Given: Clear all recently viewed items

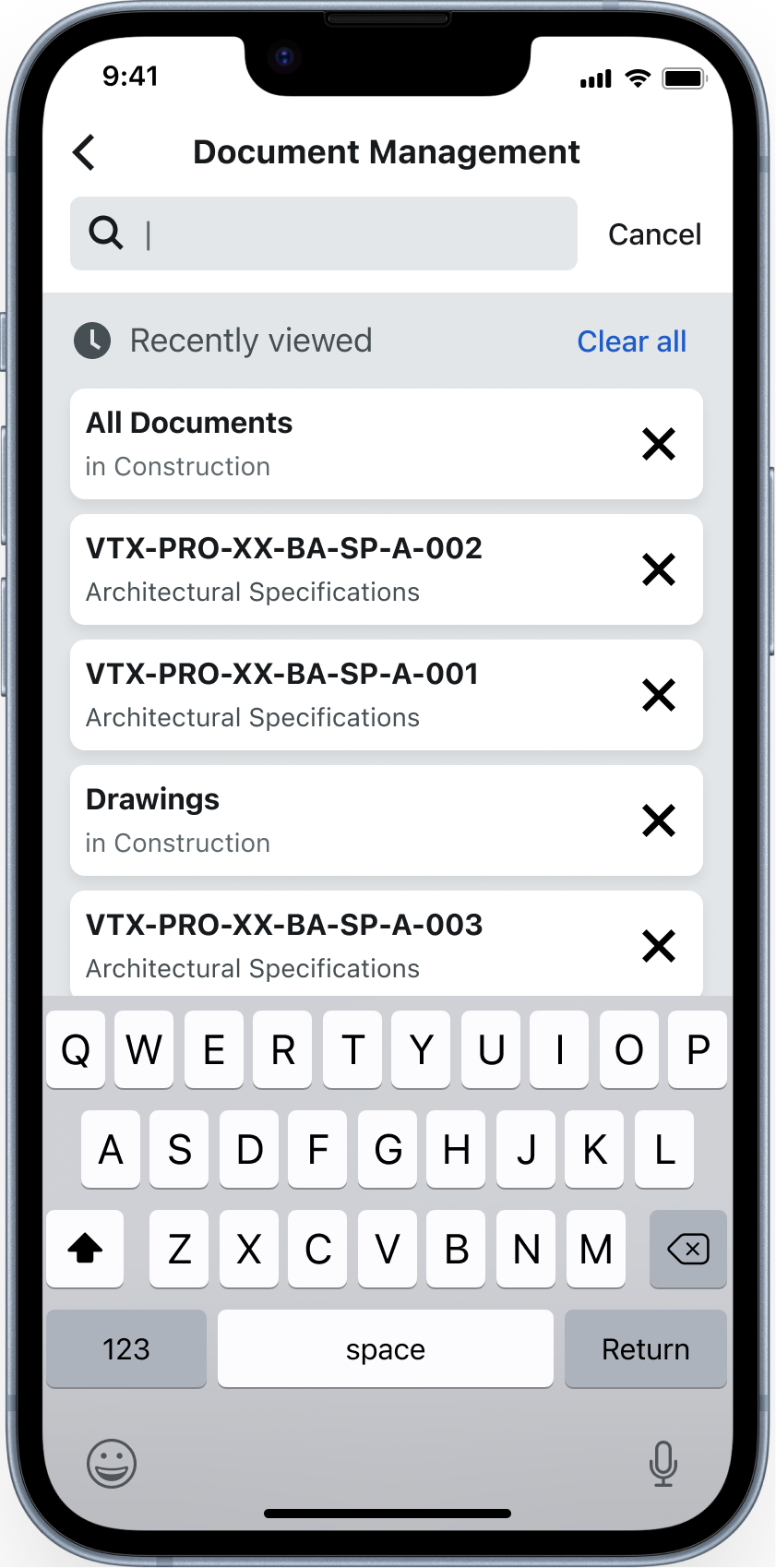Looking at the screenshot, I should (x=632, y=341).
